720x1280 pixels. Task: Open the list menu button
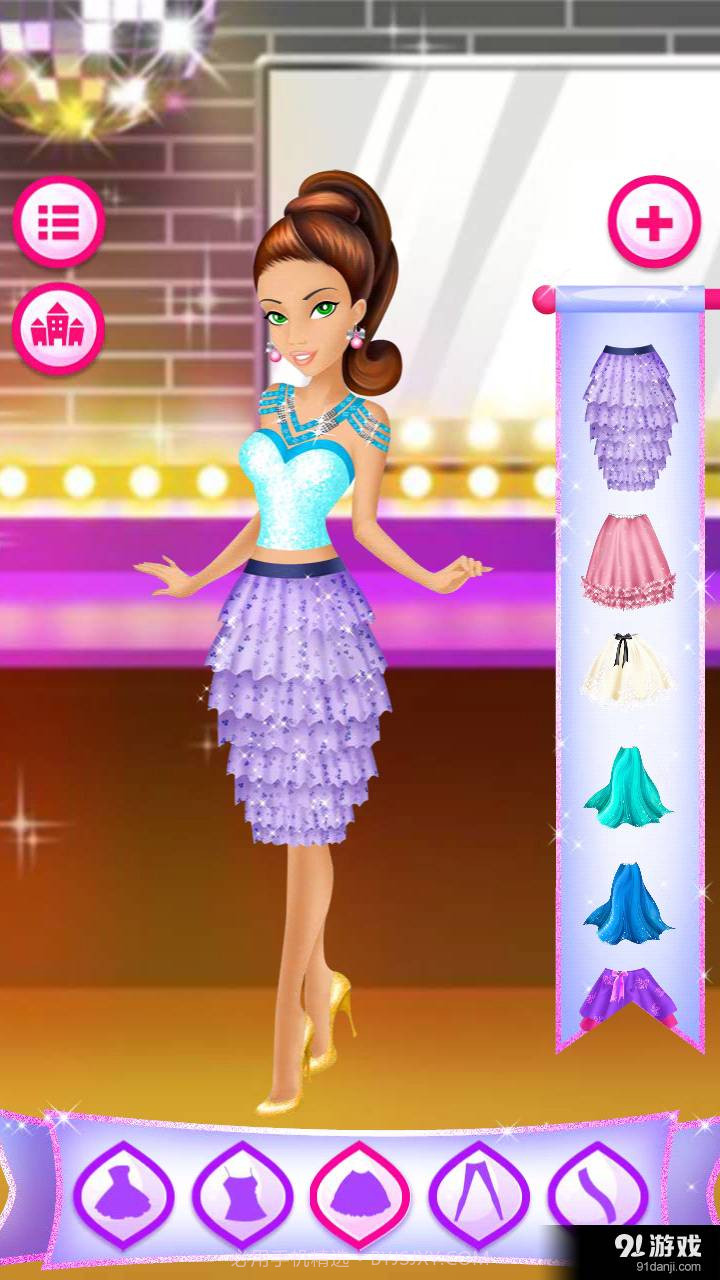click(x=58, y=221)
